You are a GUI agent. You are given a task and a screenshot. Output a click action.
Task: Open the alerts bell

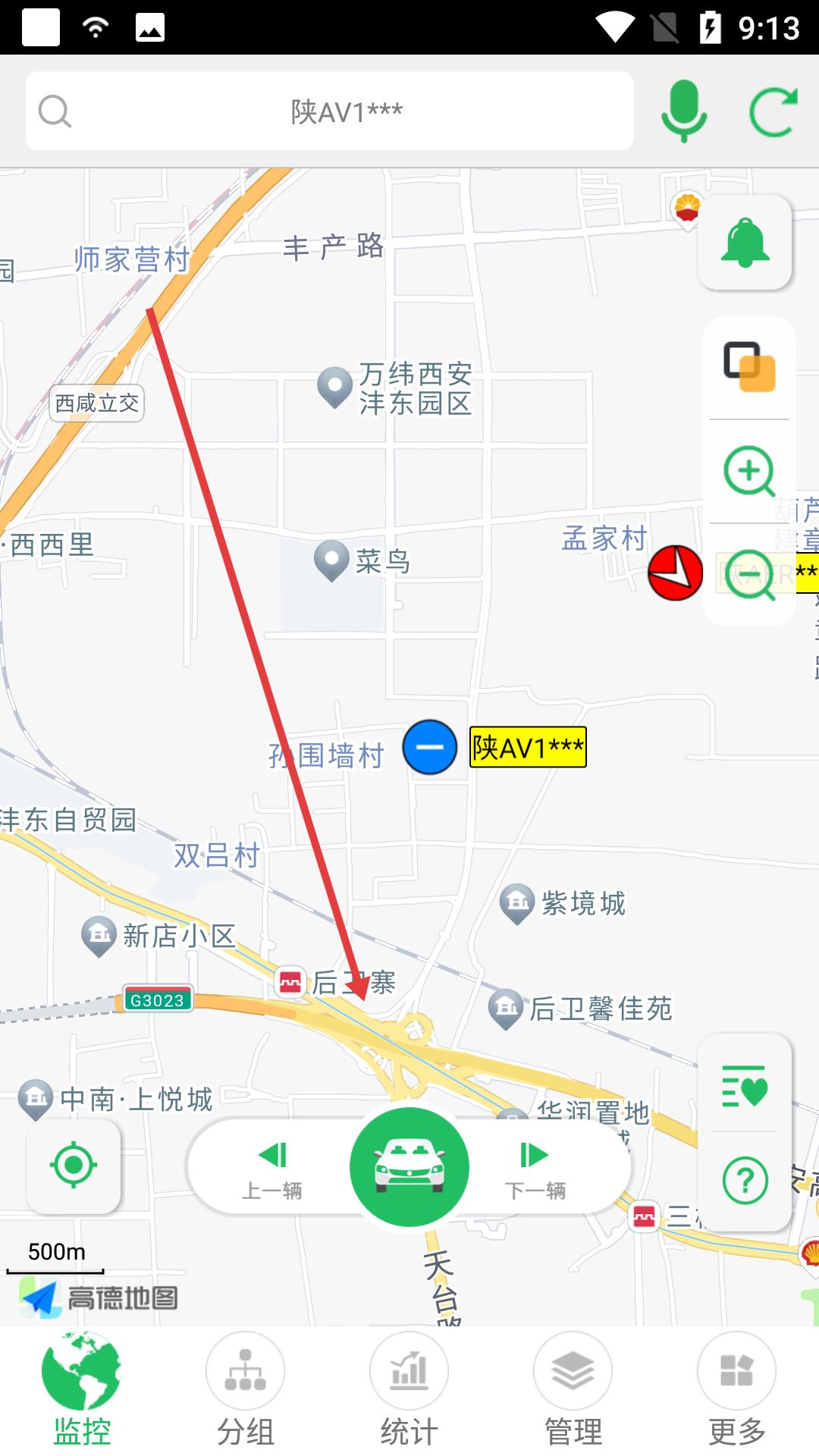tap(745, 243)
